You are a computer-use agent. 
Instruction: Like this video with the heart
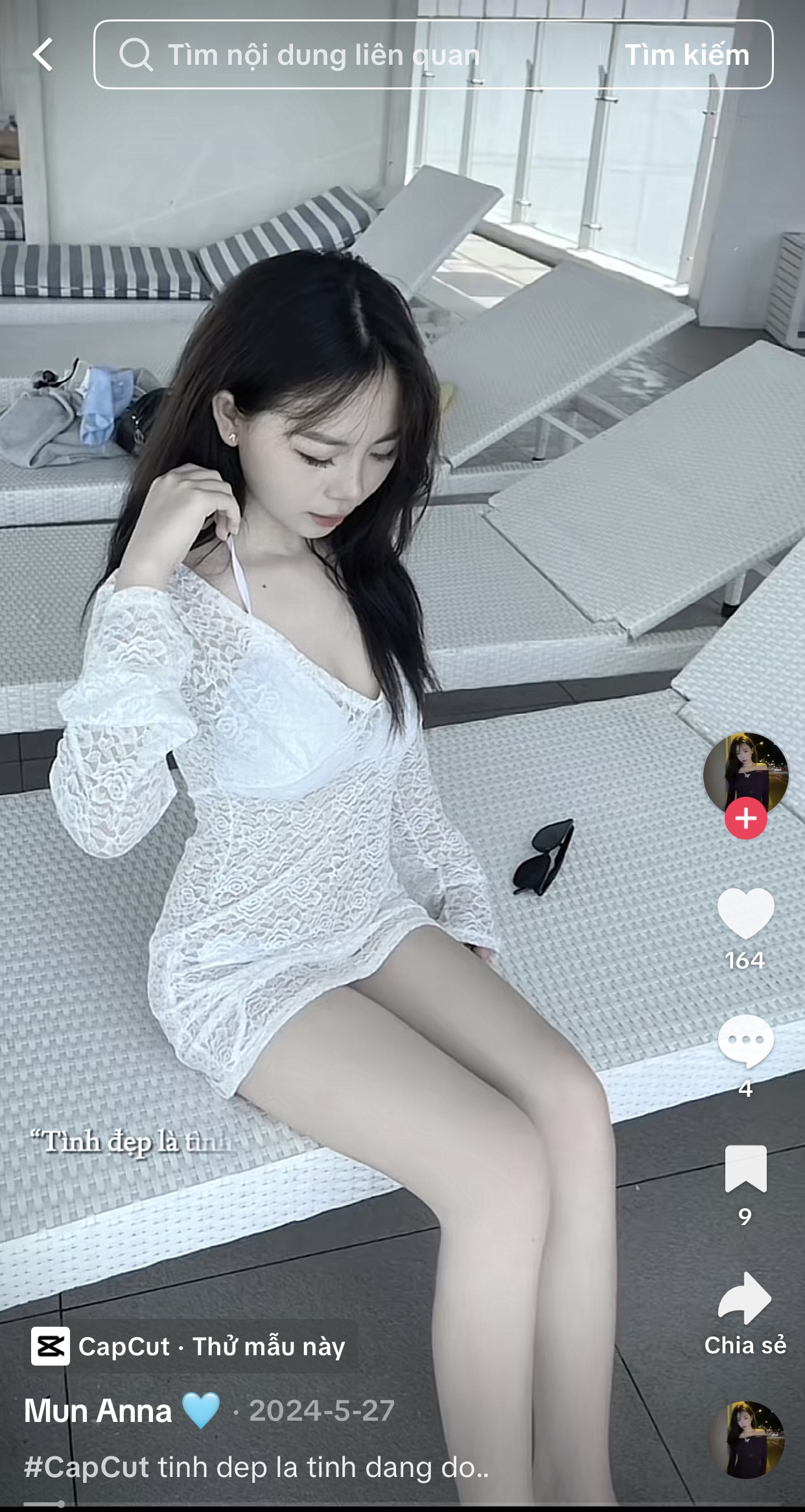coord(745,913)
